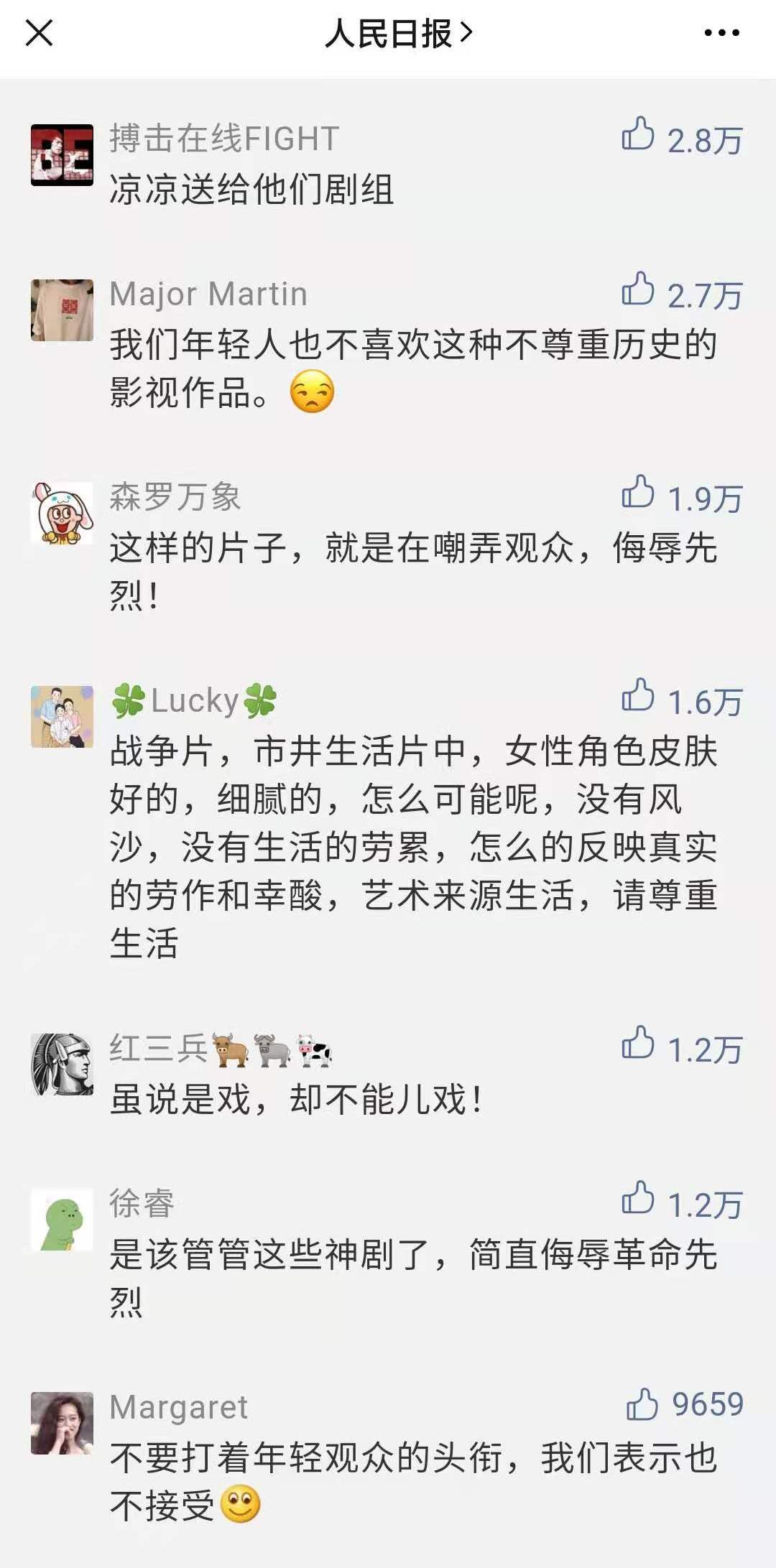This screenshot has height=1568, width=776.
Task: Open the three-dot overflow menu
Action: coord(721,33)
